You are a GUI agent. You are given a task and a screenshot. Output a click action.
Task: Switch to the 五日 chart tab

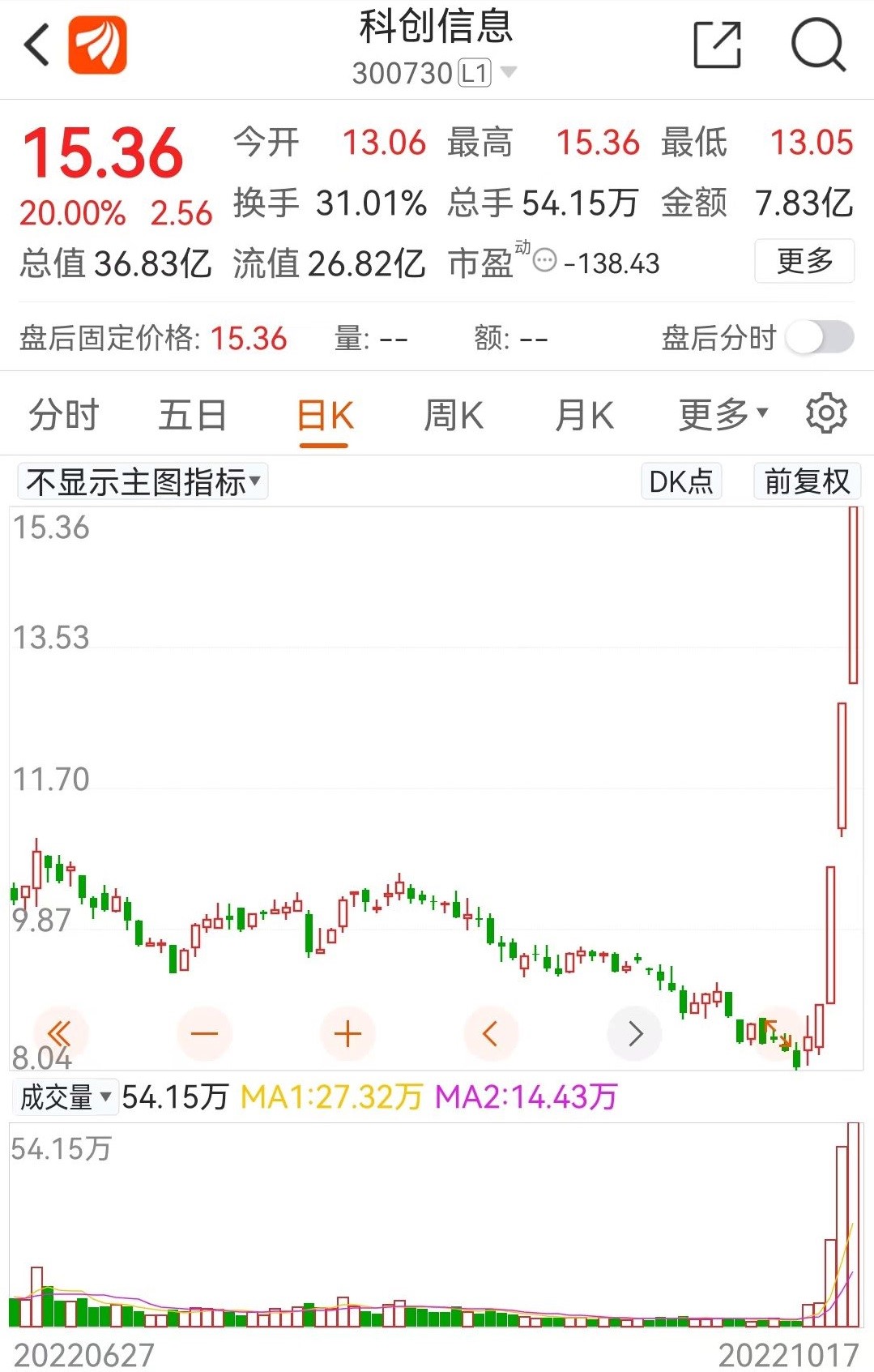pos(192,415)
